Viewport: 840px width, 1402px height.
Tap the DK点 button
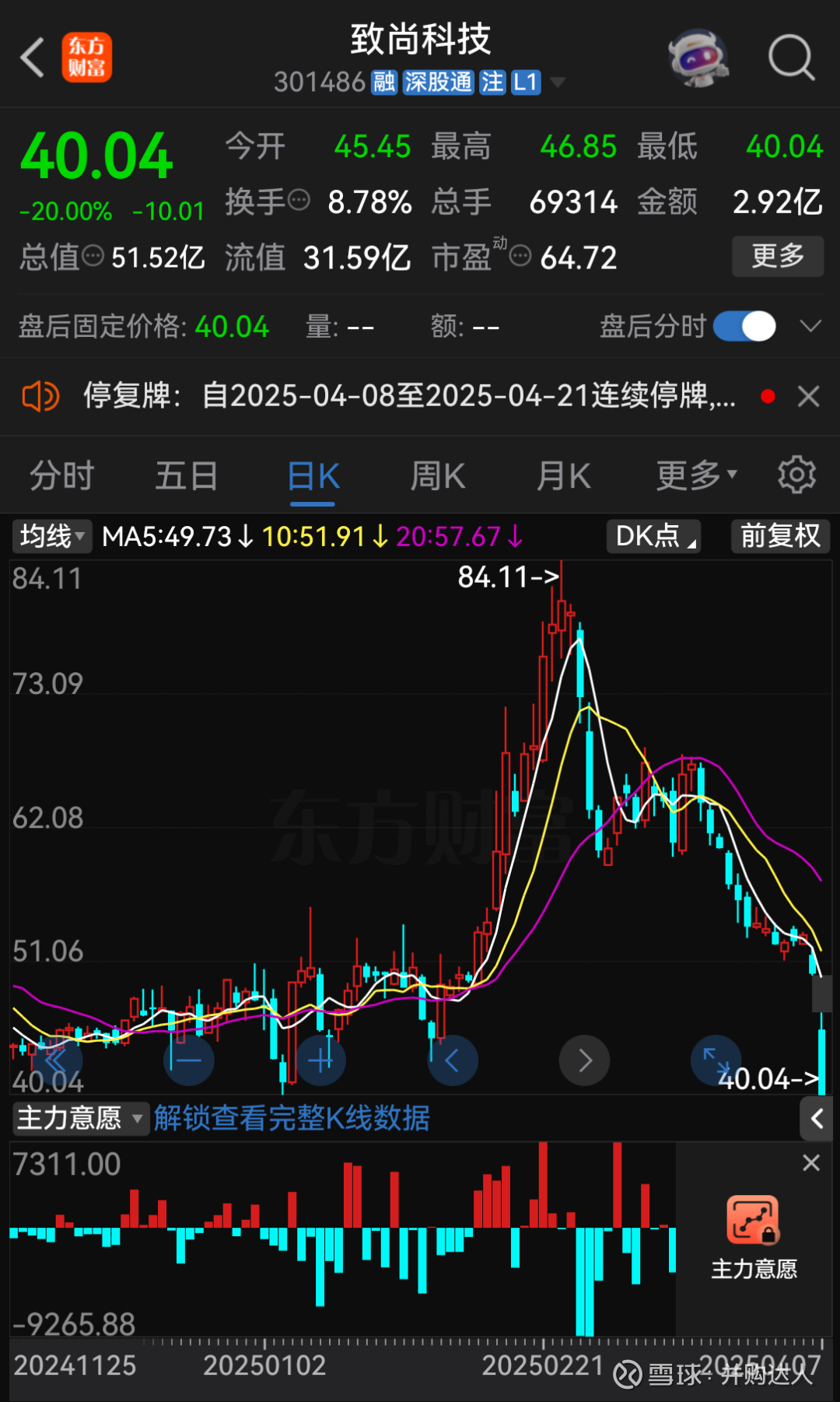(x=653, y=536)
